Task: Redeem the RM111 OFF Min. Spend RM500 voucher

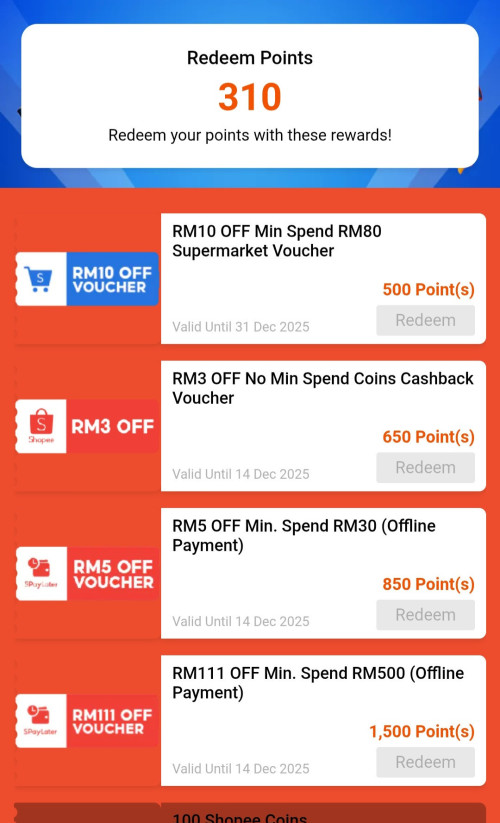Action: 425,762
